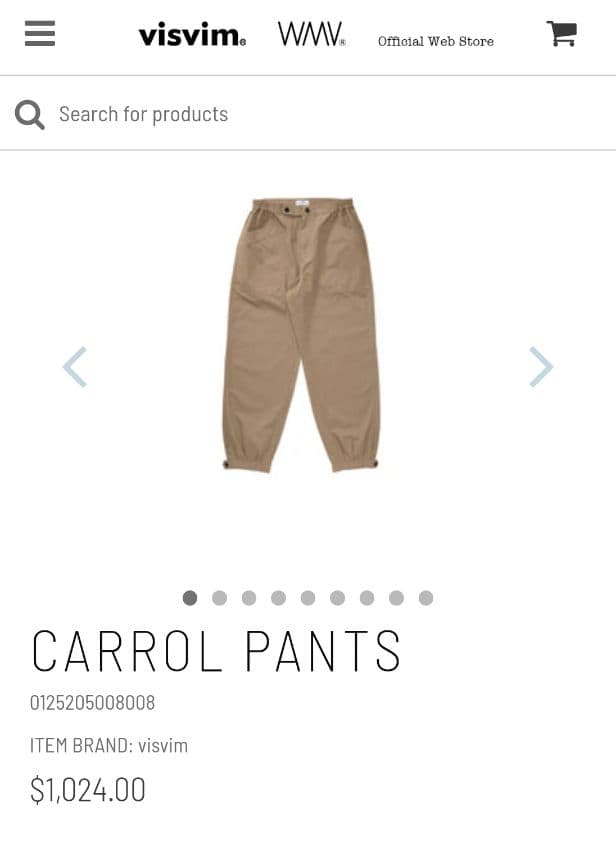Open the Carrol Pants product photo
This screenshot has height=853, width=616.
(x=302, y=334)
